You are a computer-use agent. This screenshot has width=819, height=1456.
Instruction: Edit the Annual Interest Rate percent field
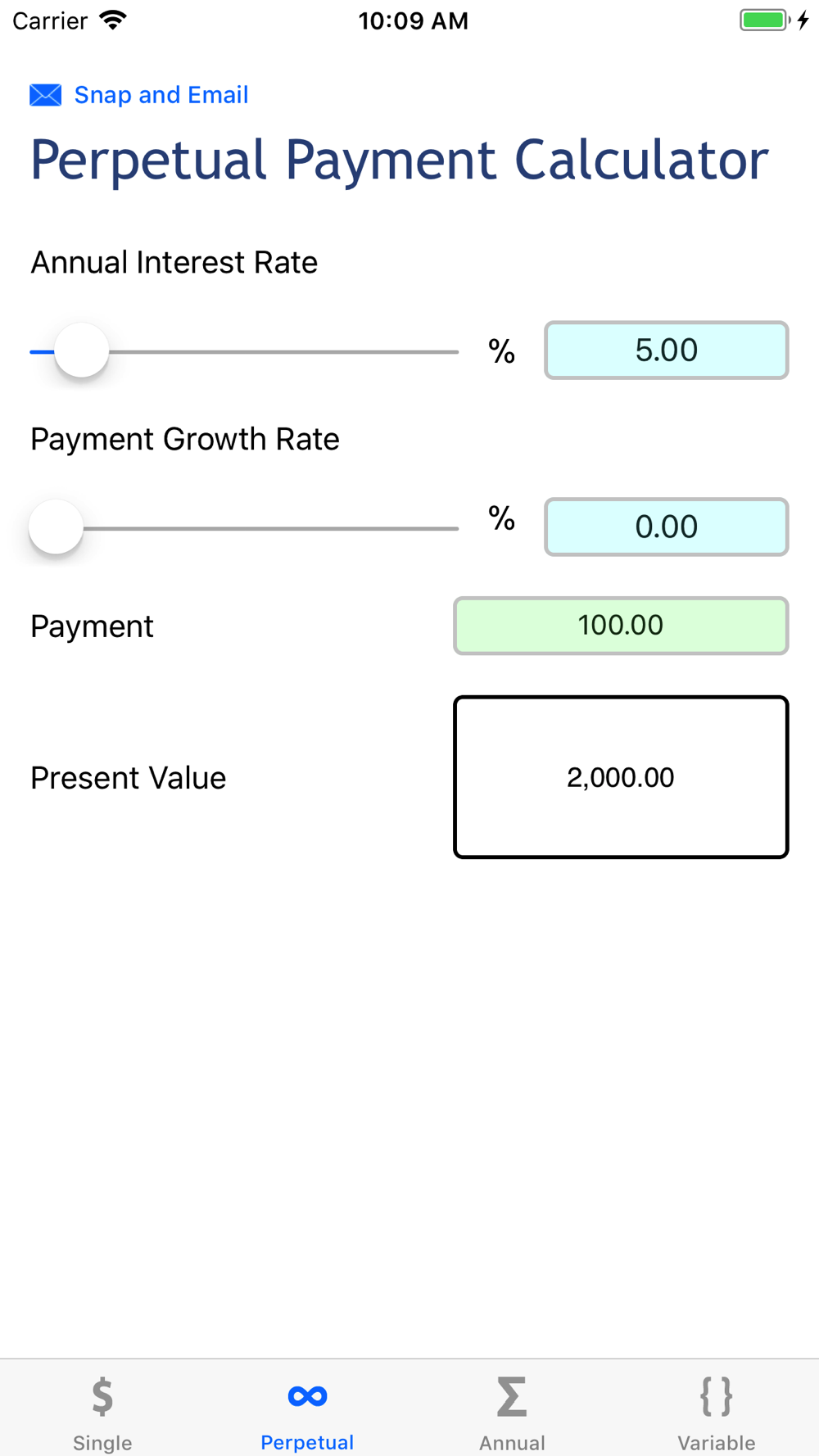[x=666, y=350]
